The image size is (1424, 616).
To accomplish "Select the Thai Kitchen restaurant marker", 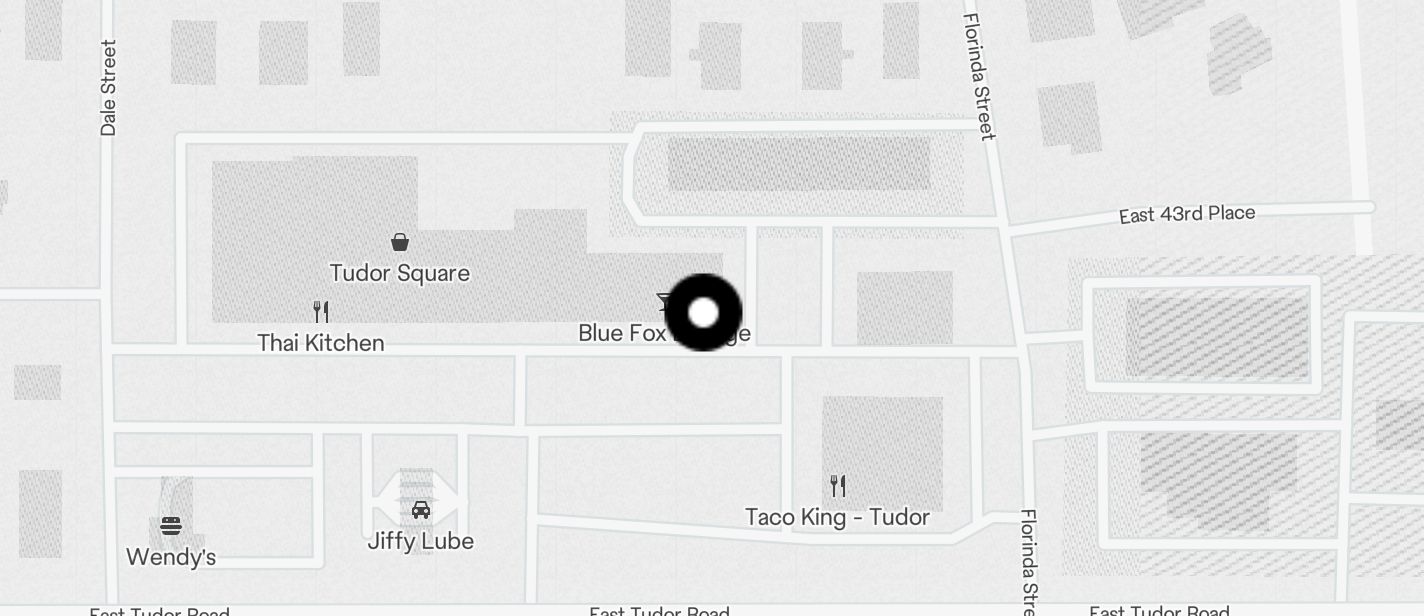I will 321,311.
